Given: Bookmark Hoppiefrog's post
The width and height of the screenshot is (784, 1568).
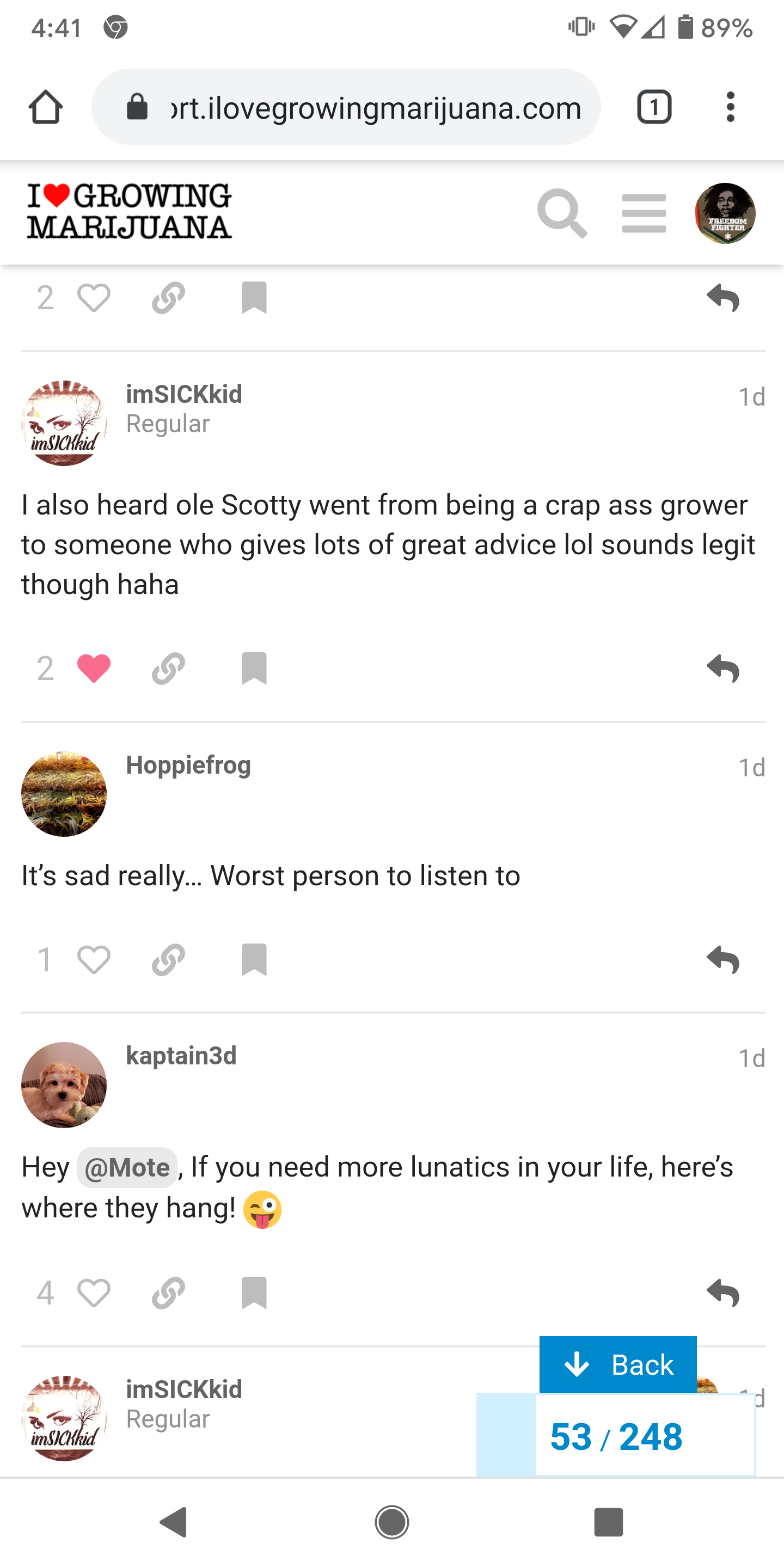Looking at the screenshot, I should [254, 960].
